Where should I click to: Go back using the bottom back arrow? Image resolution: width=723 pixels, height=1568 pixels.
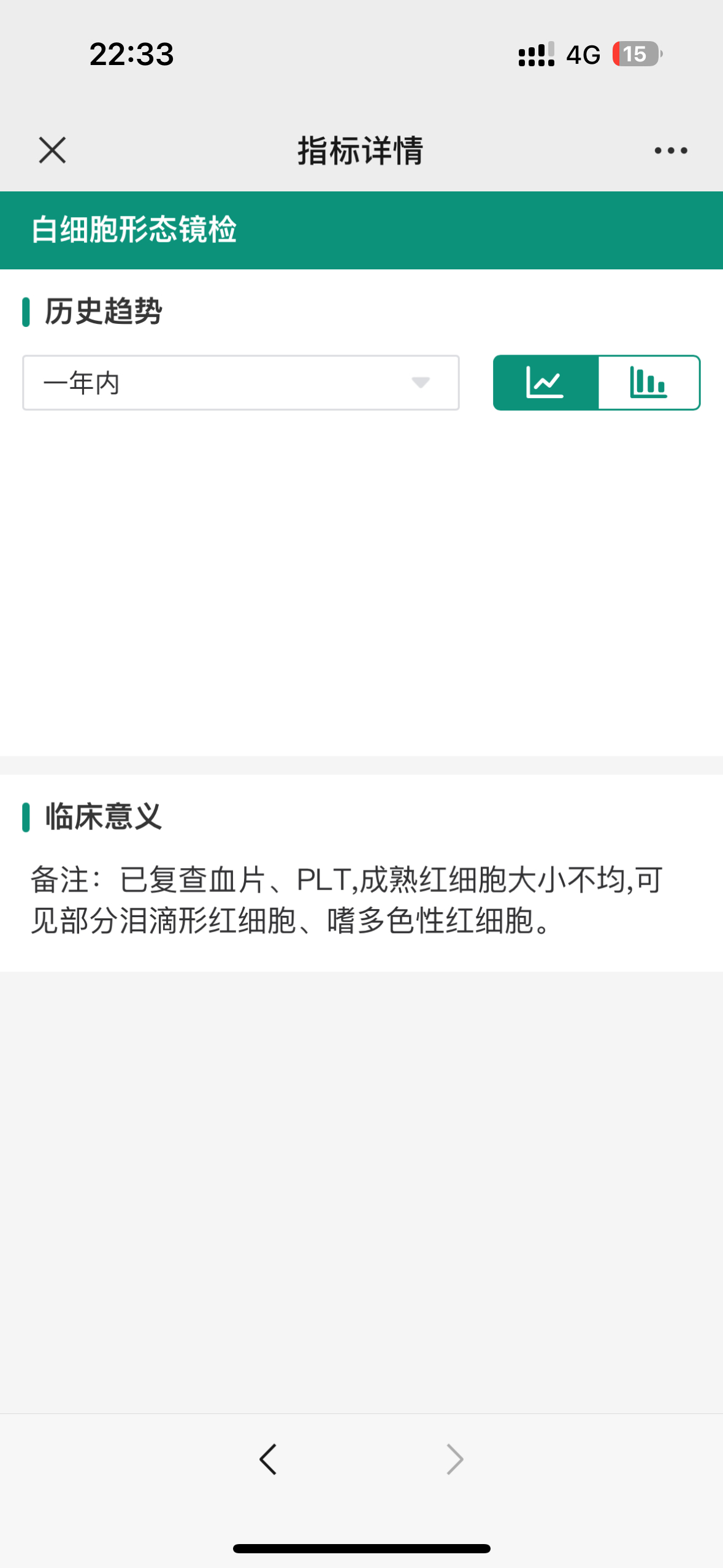(x=268, y=1459)
